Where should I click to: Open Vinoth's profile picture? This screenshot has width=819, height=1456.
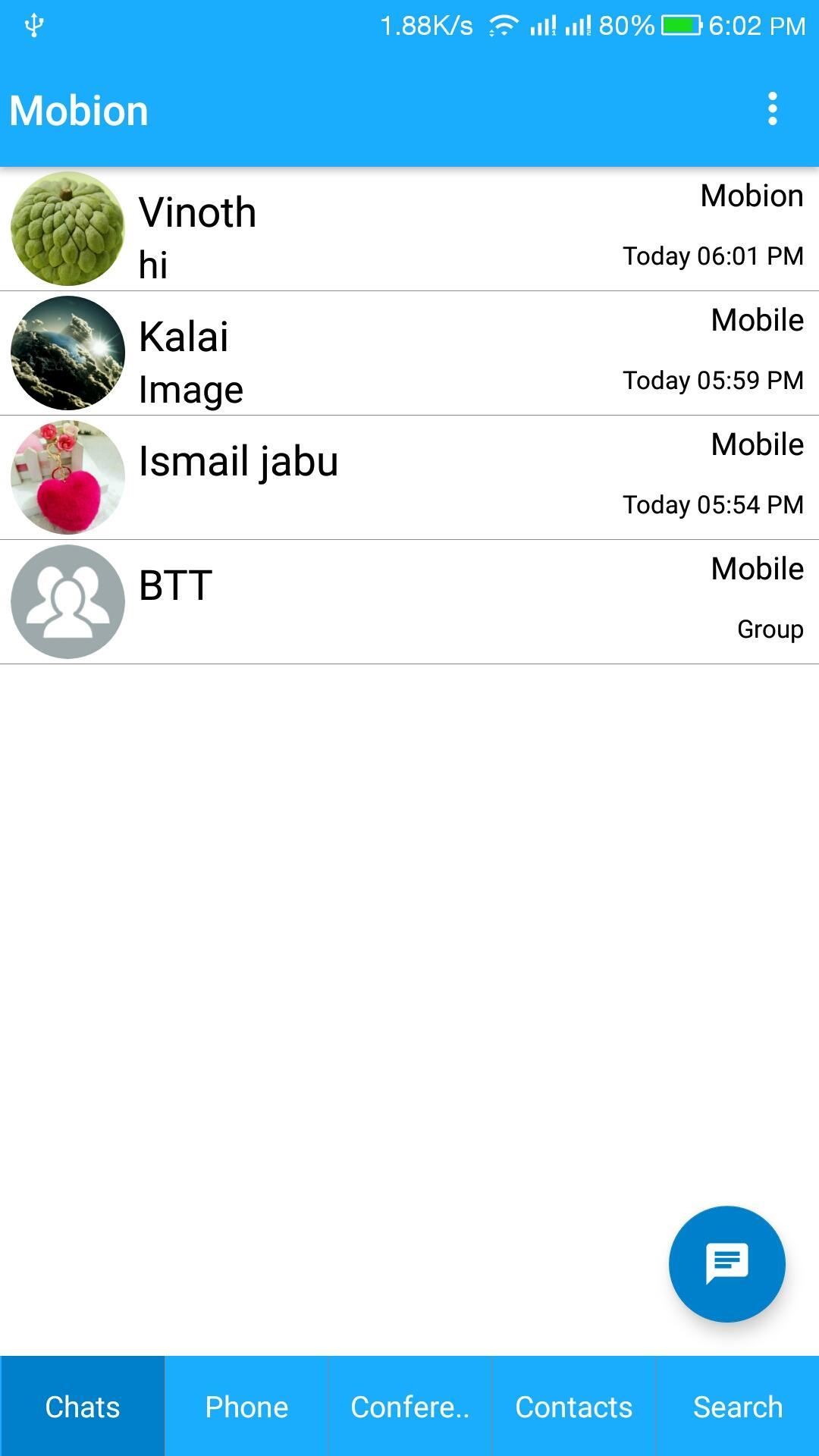[68, 230]
